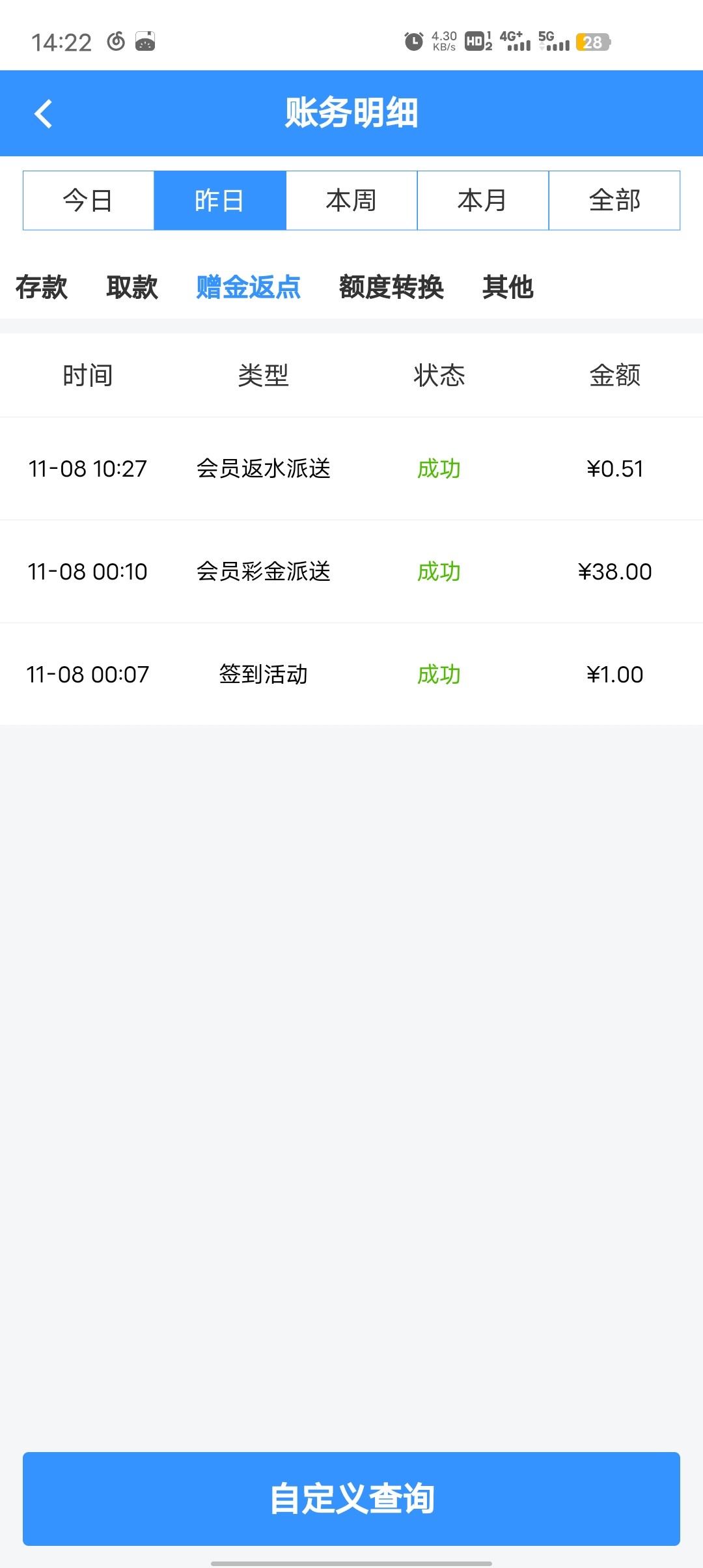703x1568 pixels.
Task: Open the 存款 category
Action: click(x=42, y=287)
